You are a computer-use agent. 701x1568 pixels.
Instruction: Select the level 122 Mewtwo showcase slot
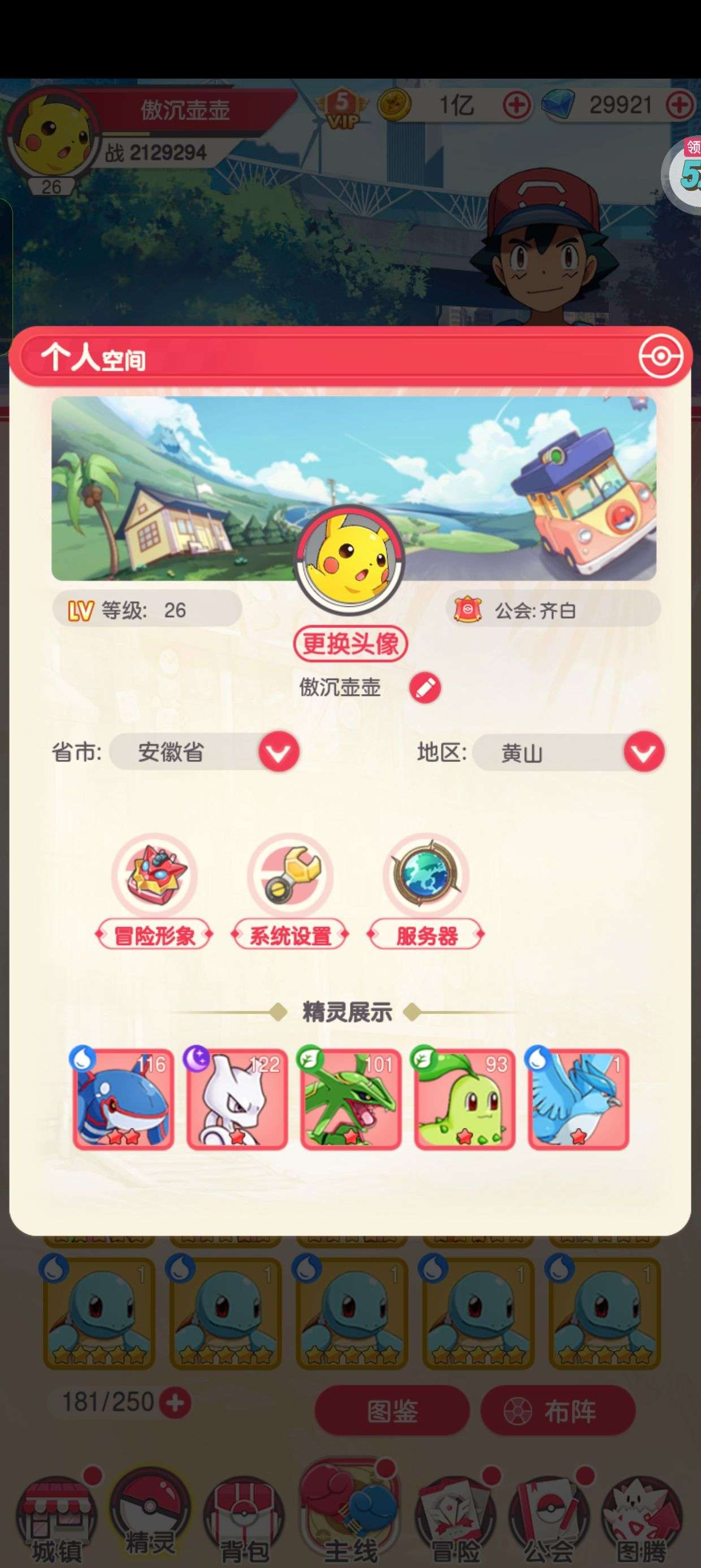(236, 1098)
